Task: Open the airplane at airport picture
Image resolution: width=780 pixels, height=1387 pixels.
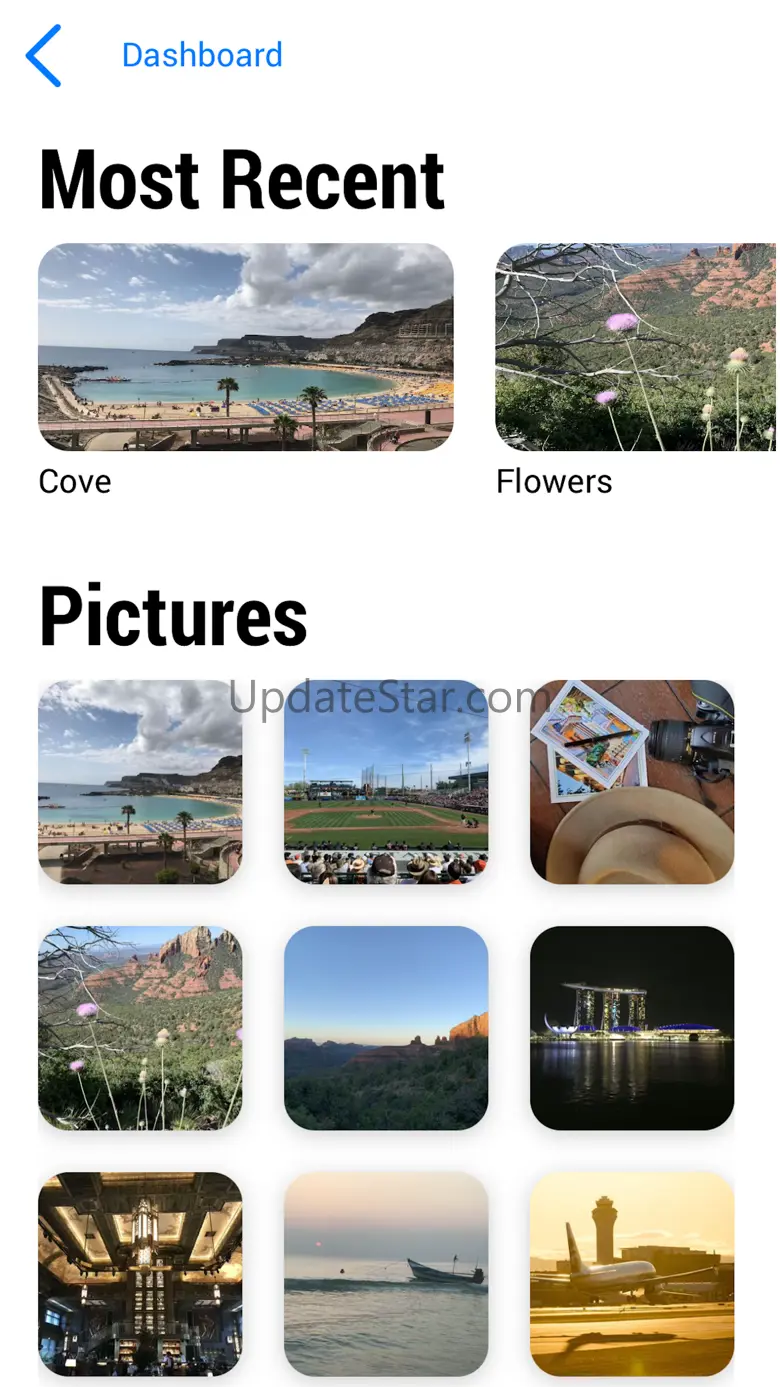Action: click(x=632, y=1274)
